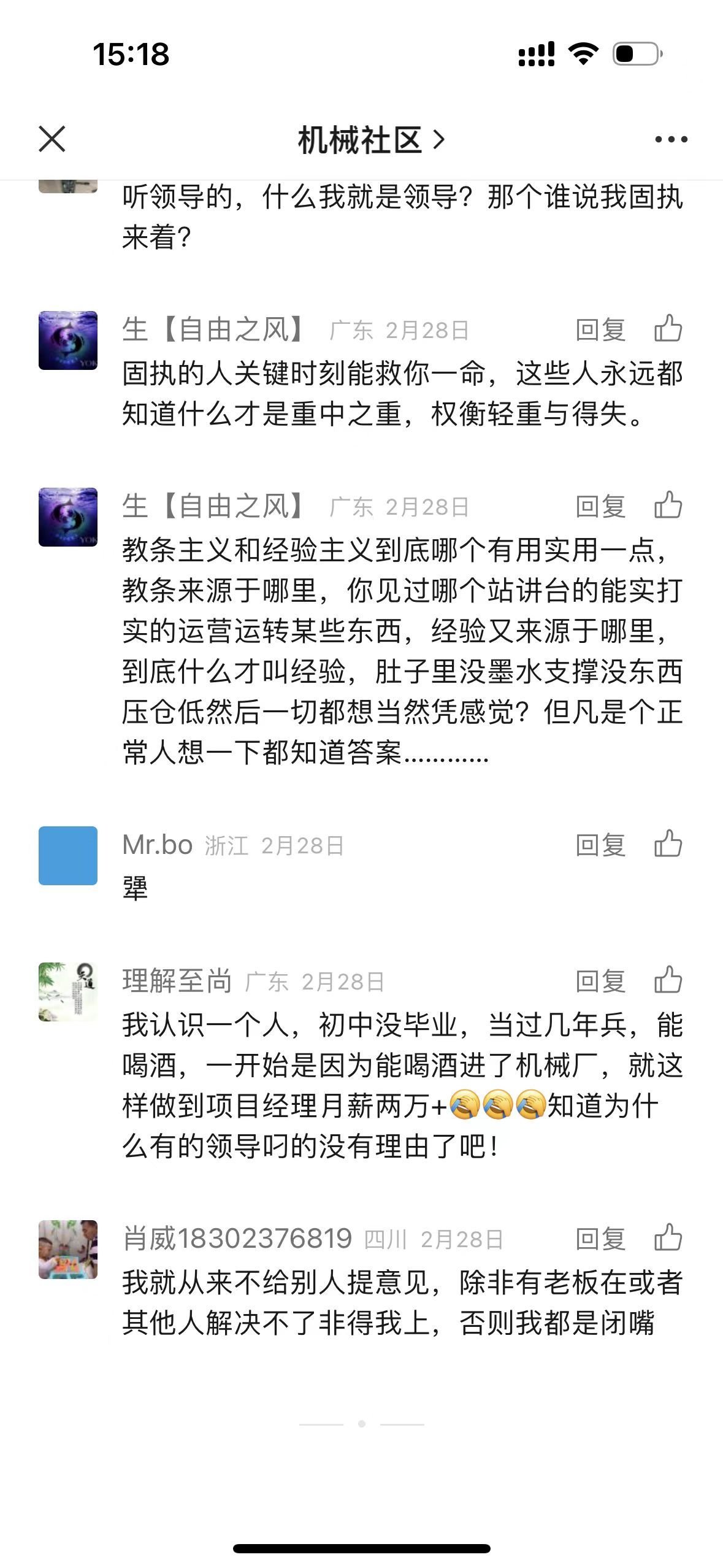Reply to 生【自由之风】's 固执的人 comment
Viewport: 723px width, 1568px height.
coord(600,330)
